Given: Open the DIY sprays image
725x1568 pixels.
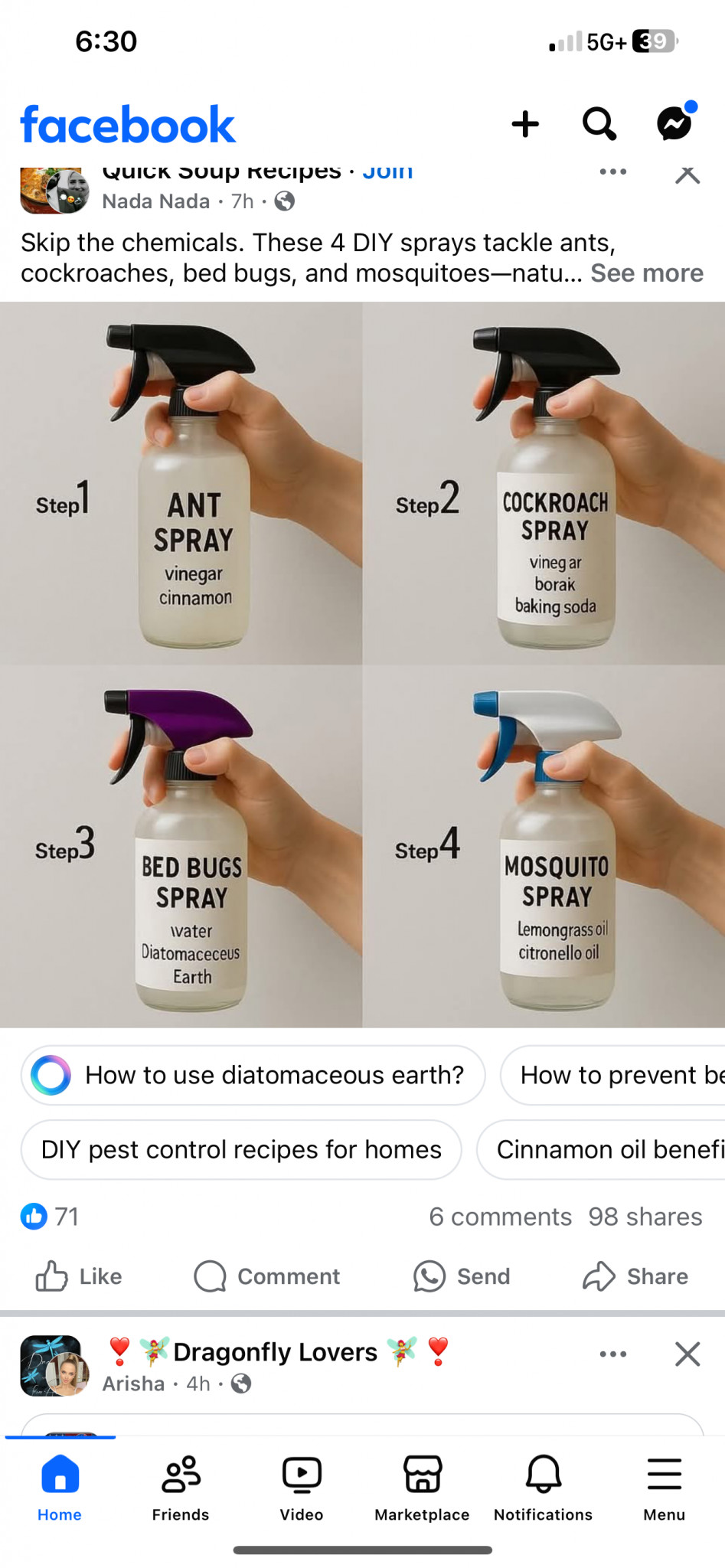Looking at the screenshot, I should pyautogui.click(x=362, y=665).
